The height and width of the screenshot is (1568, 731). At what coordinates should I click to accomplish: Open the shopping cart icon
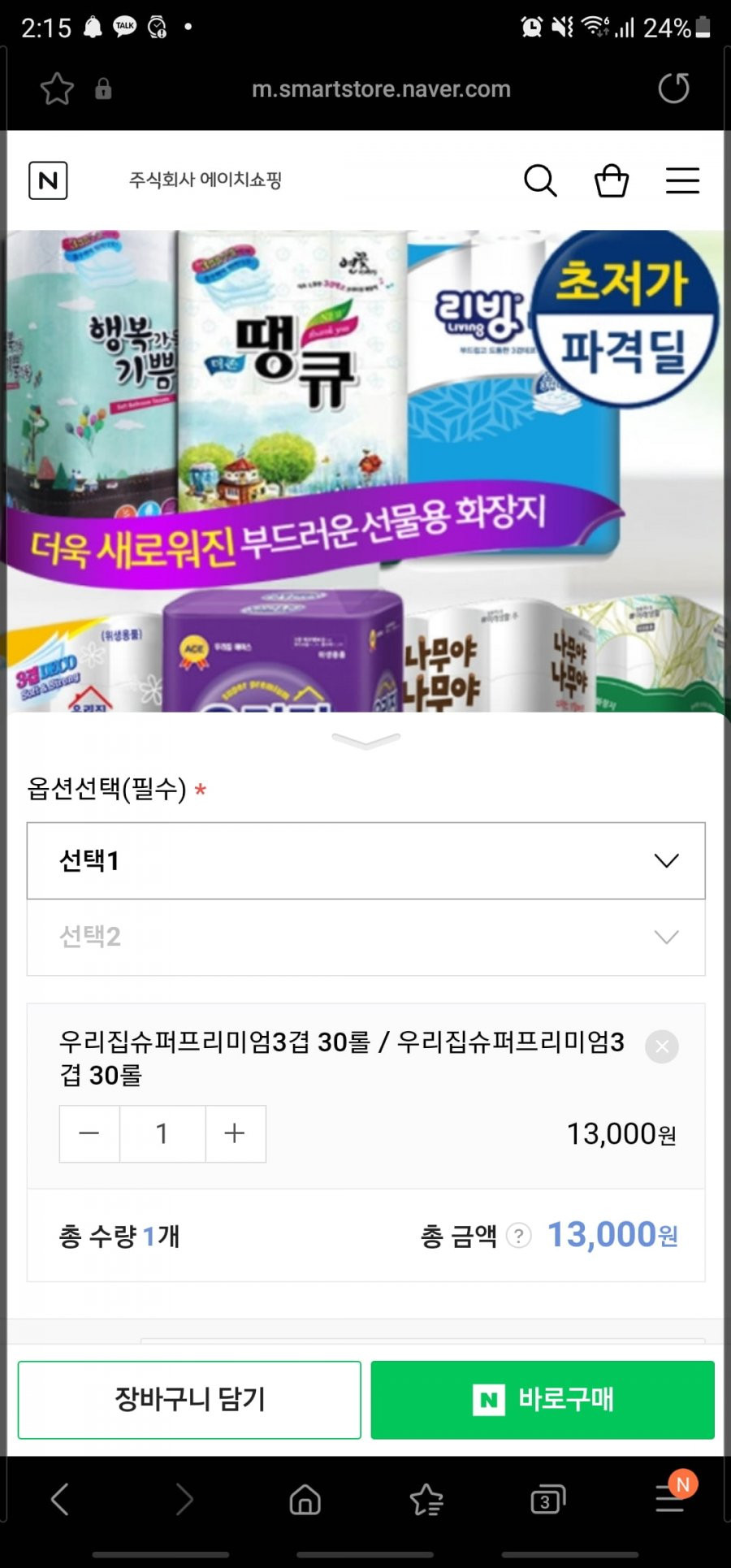[x=612, y=180]
